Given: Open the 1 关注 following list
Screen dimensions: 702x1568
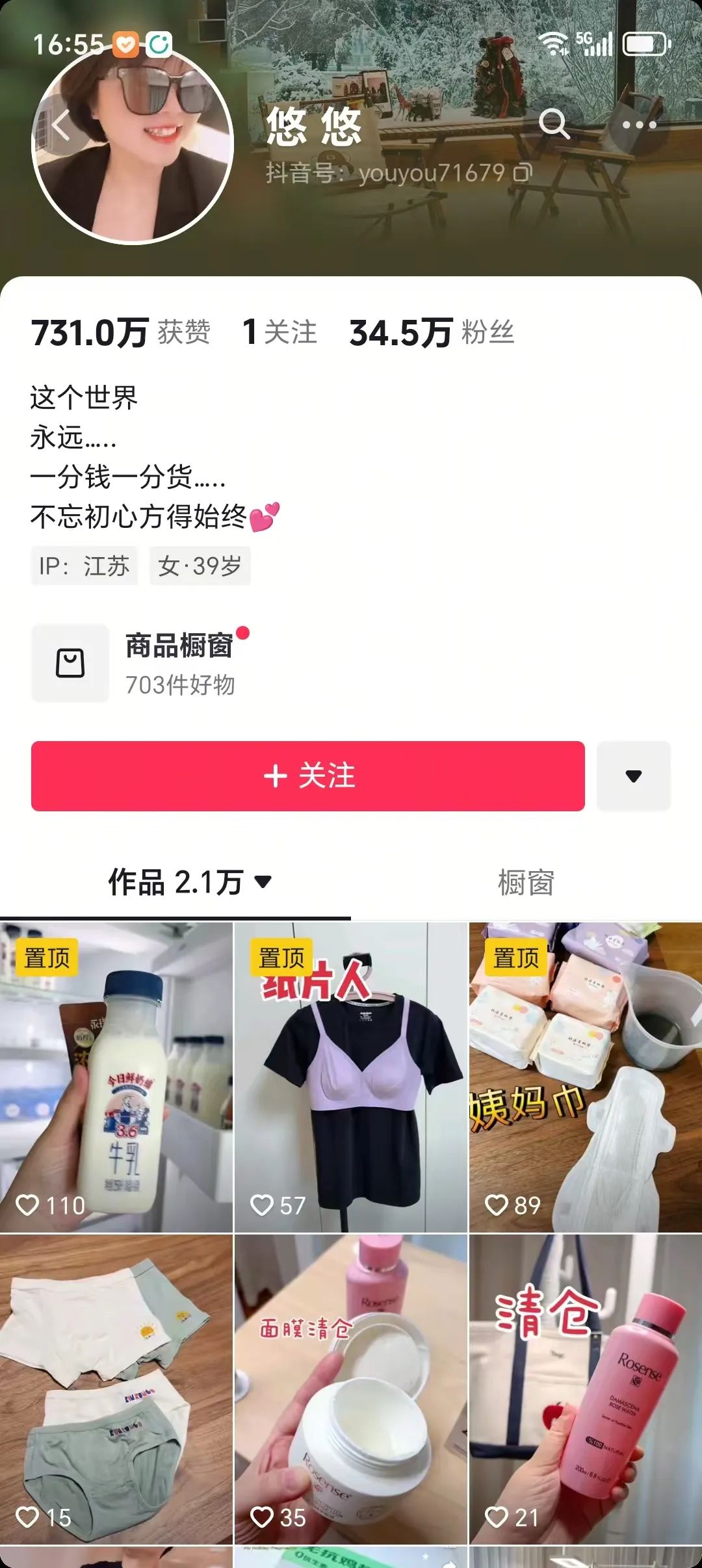Looking at the screenshot, I should tap(279, 332).
